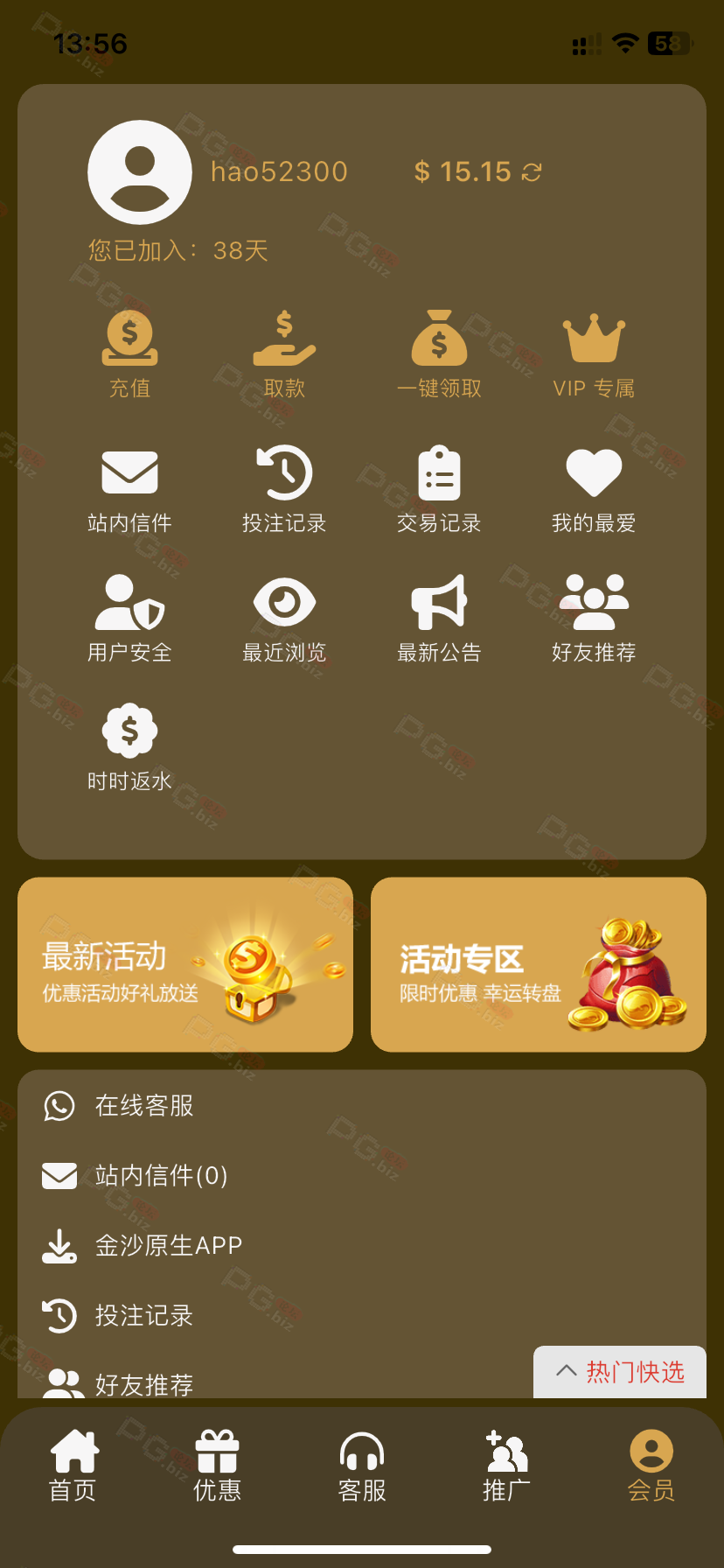This screenshot has height=1568, width=724.
Task: Open 最新公告 announcements
Action: pos(439,619)
